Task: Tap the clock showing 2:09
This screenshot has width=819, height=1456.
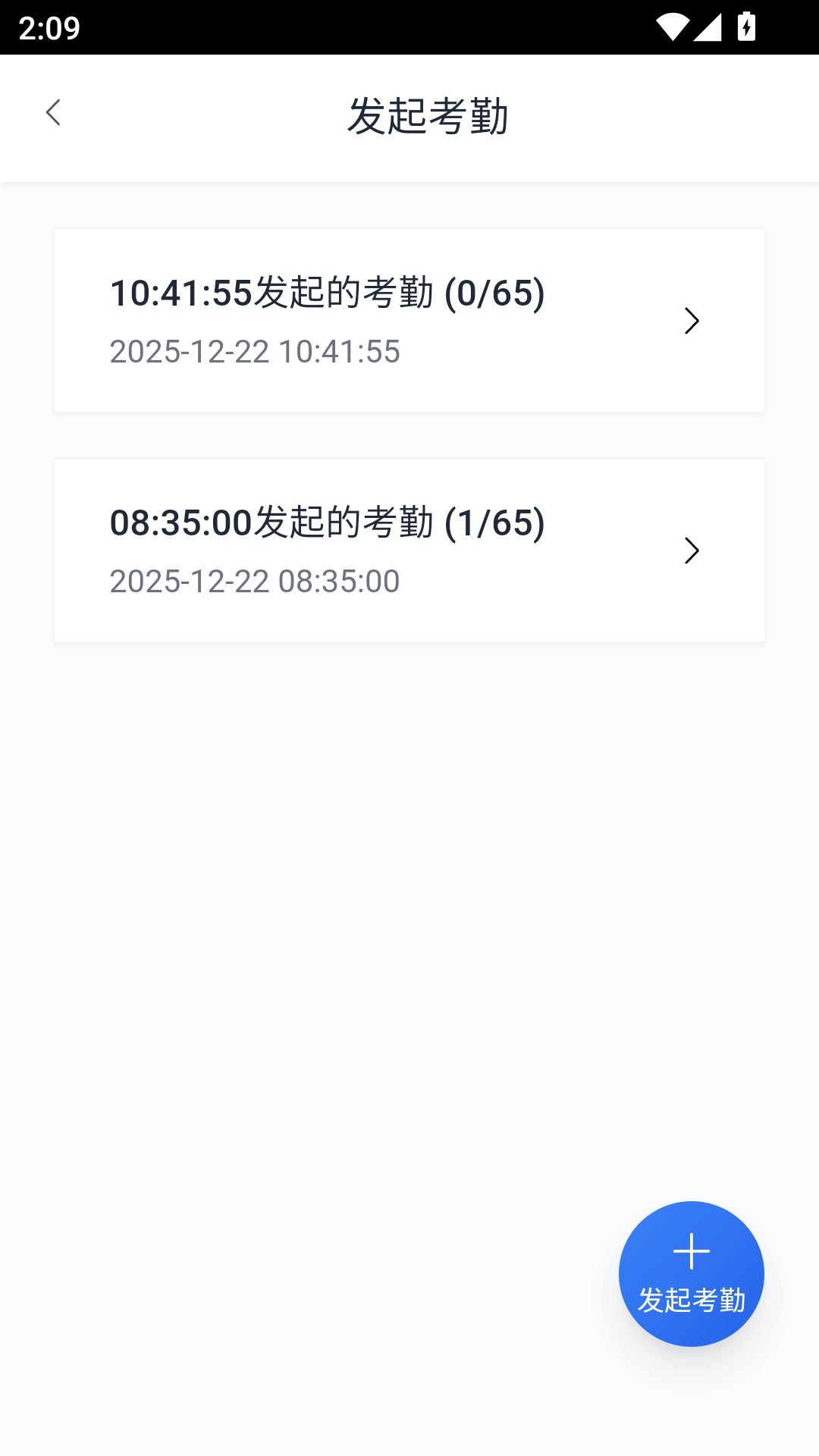Action: (47, 28)
